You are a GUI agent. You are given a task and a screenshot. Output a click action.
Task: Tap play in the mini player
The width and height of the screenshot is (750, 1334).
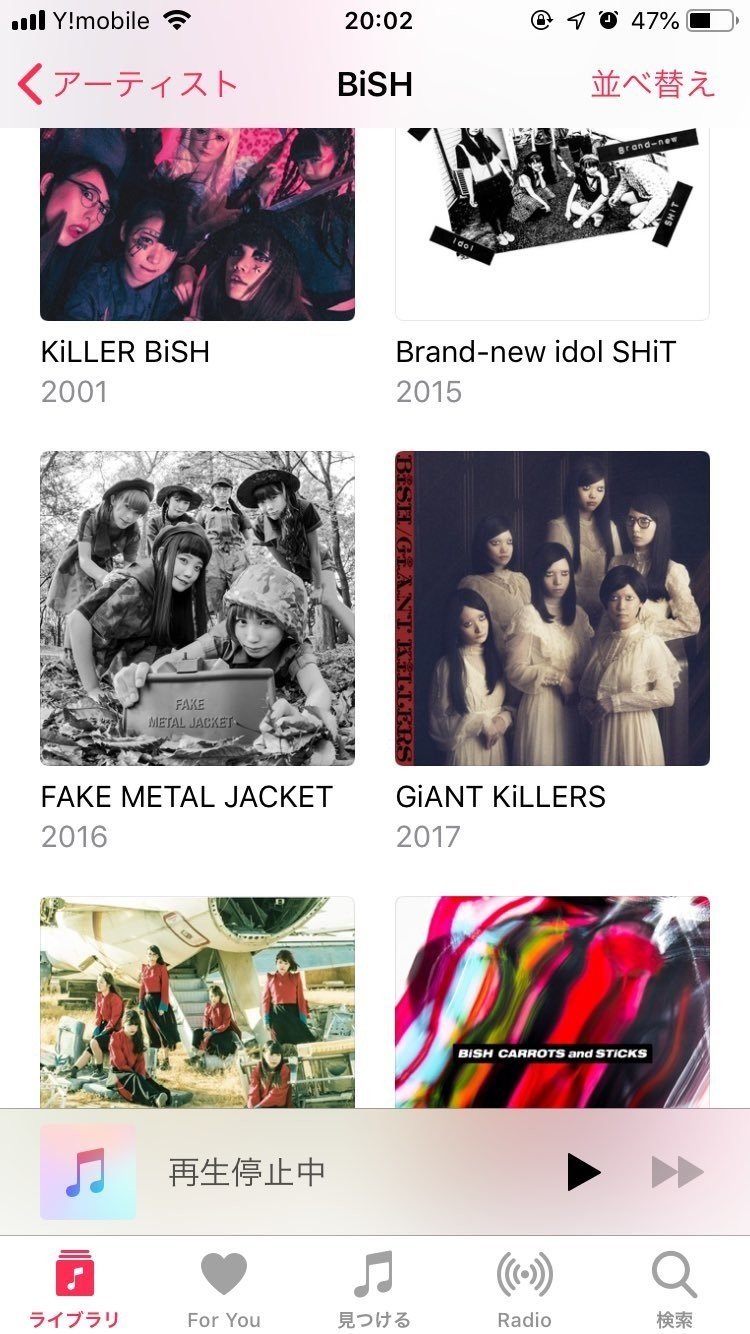(583, 1172)
